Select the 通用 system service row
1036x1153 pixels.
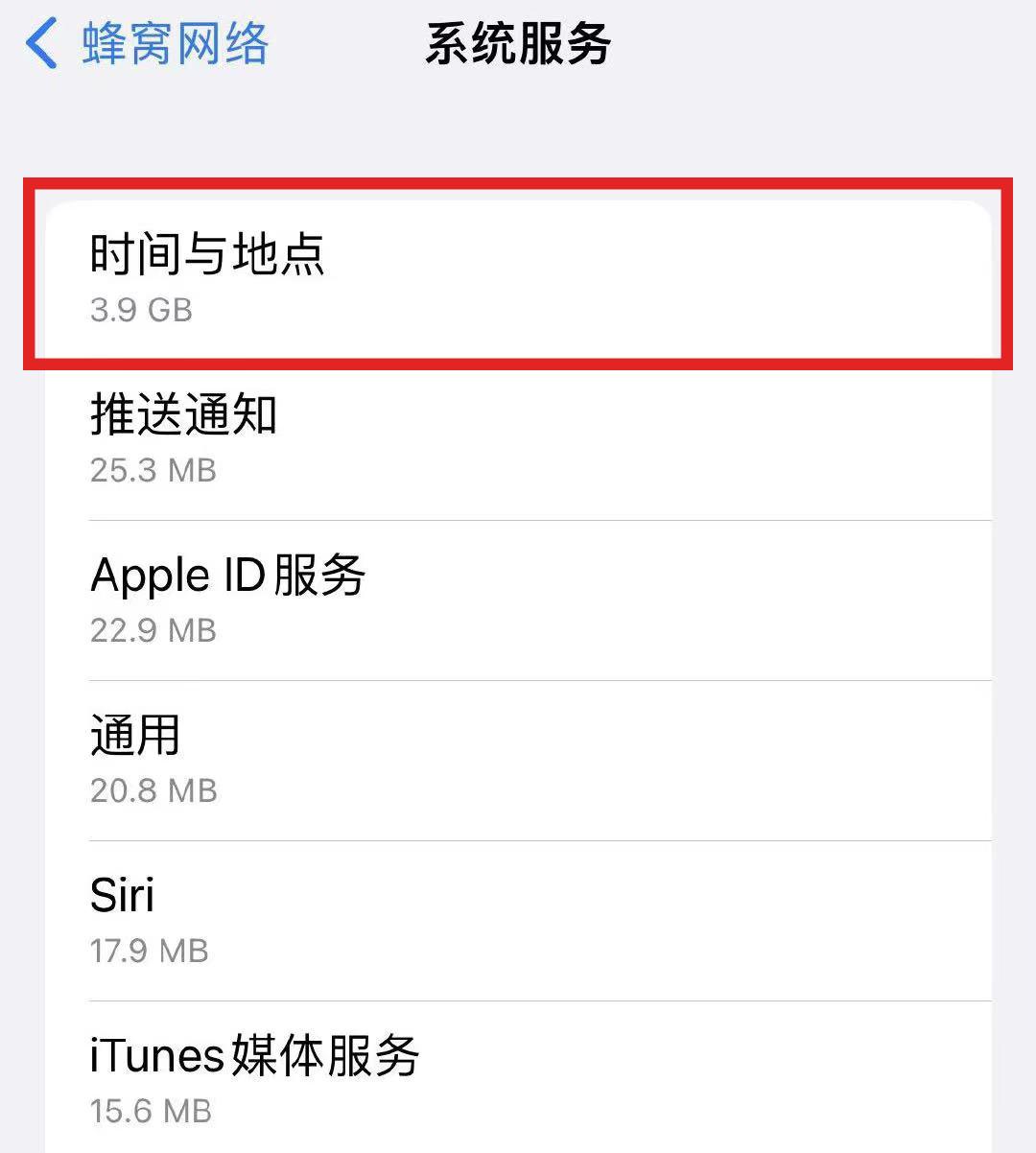point(518,759)
